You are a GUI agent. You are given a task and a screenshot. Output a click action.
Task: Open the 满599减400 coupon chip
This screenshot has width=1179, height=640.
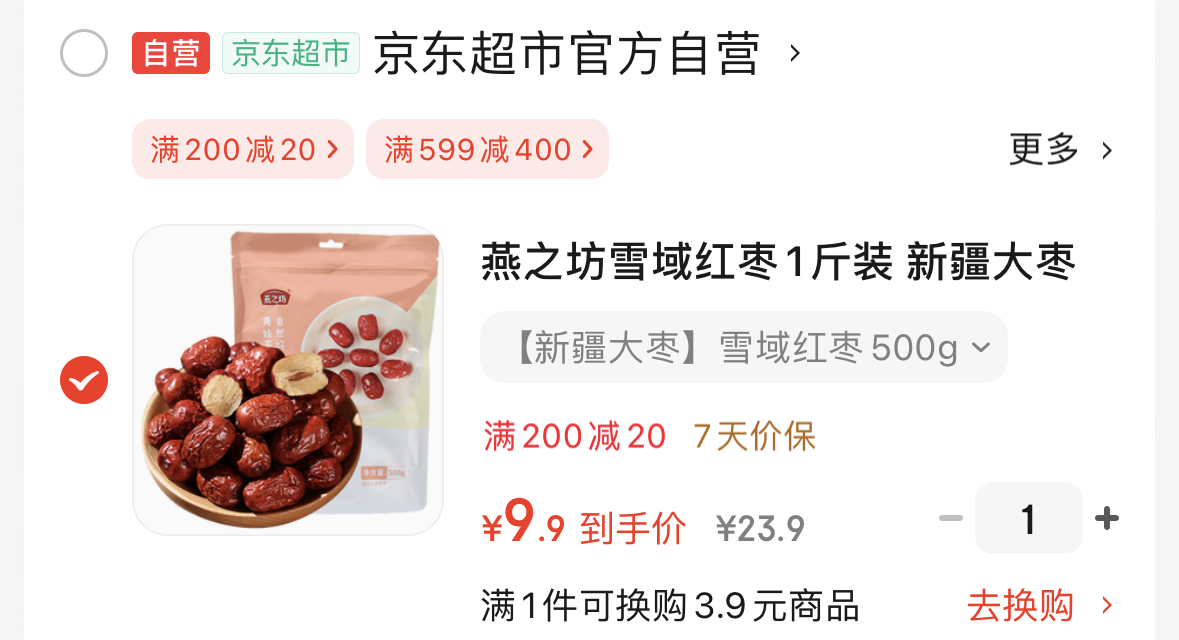pyautogui.click(x=487, y=150)
